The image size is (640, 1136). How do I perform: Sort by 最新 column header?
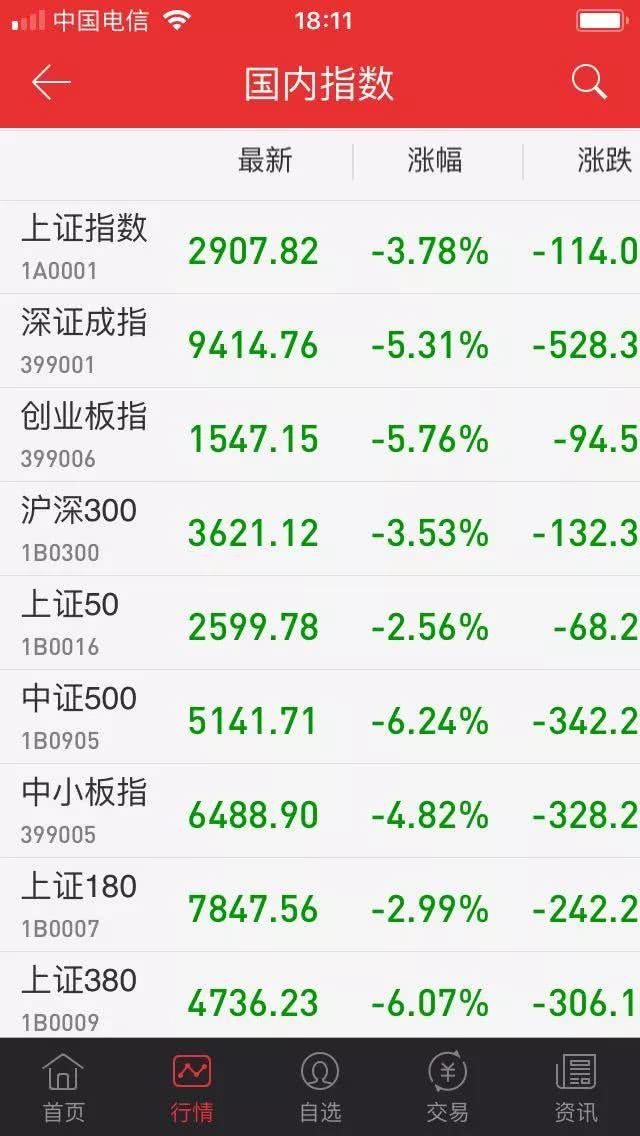point(265,160)
